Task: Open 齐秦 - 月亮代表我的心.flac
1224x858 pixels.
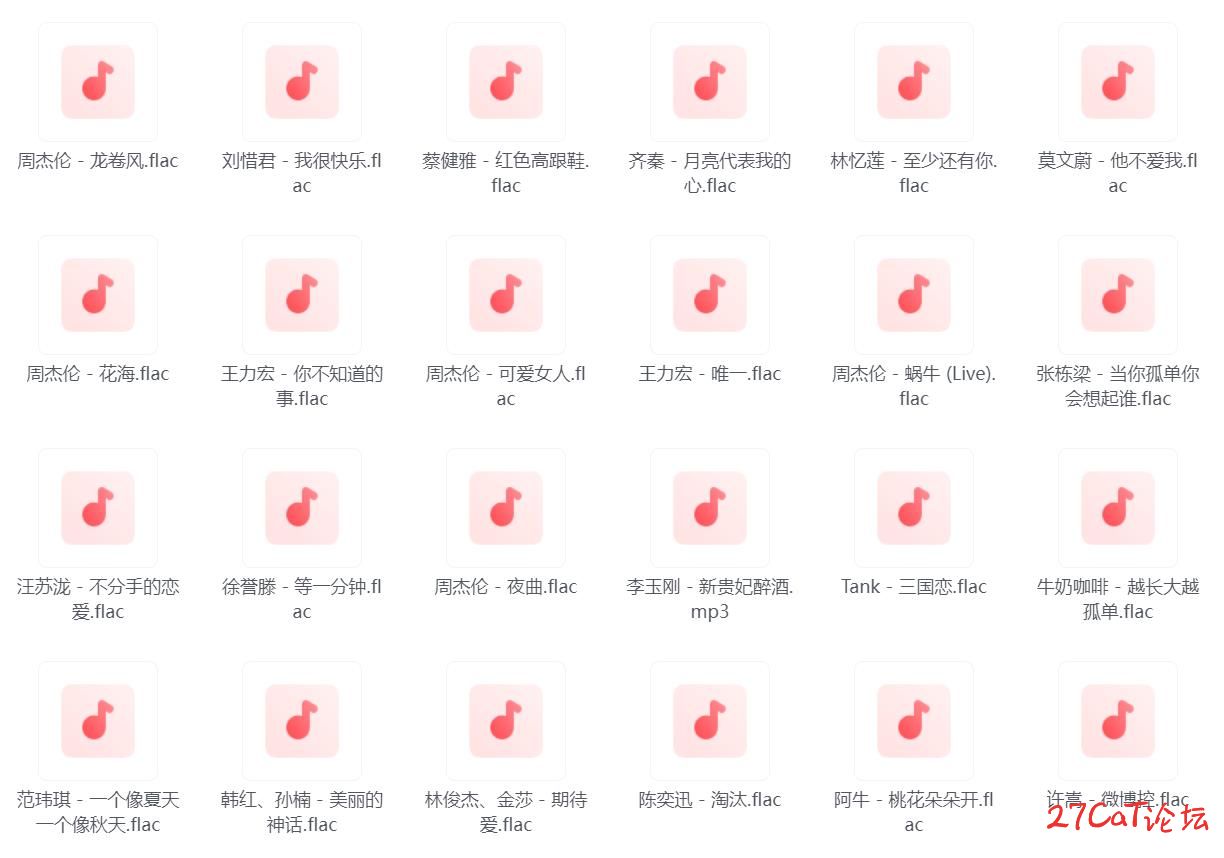Action: point(710,82)
